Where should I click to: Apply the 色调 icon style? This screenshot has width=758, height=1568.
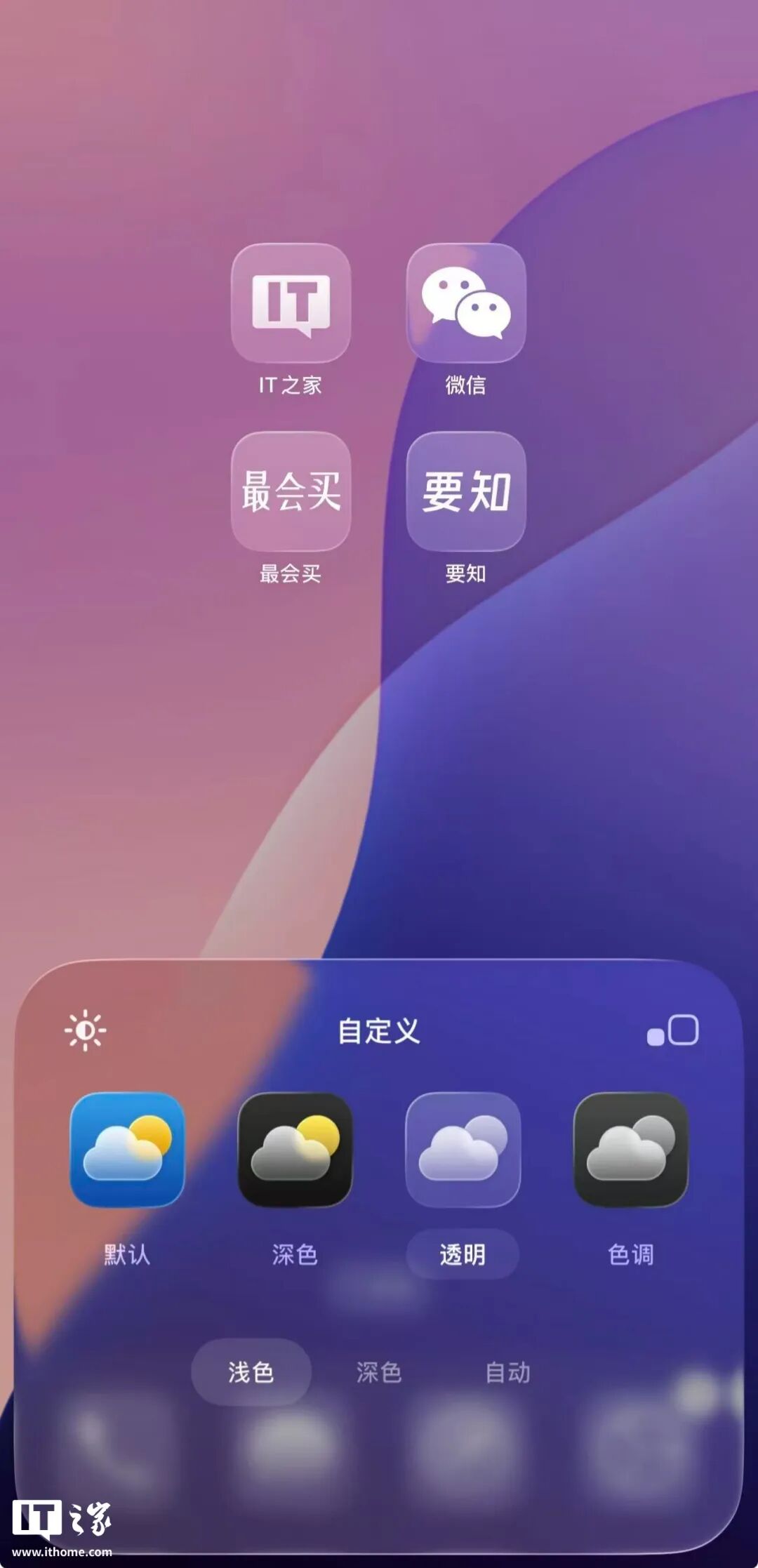630,1150
